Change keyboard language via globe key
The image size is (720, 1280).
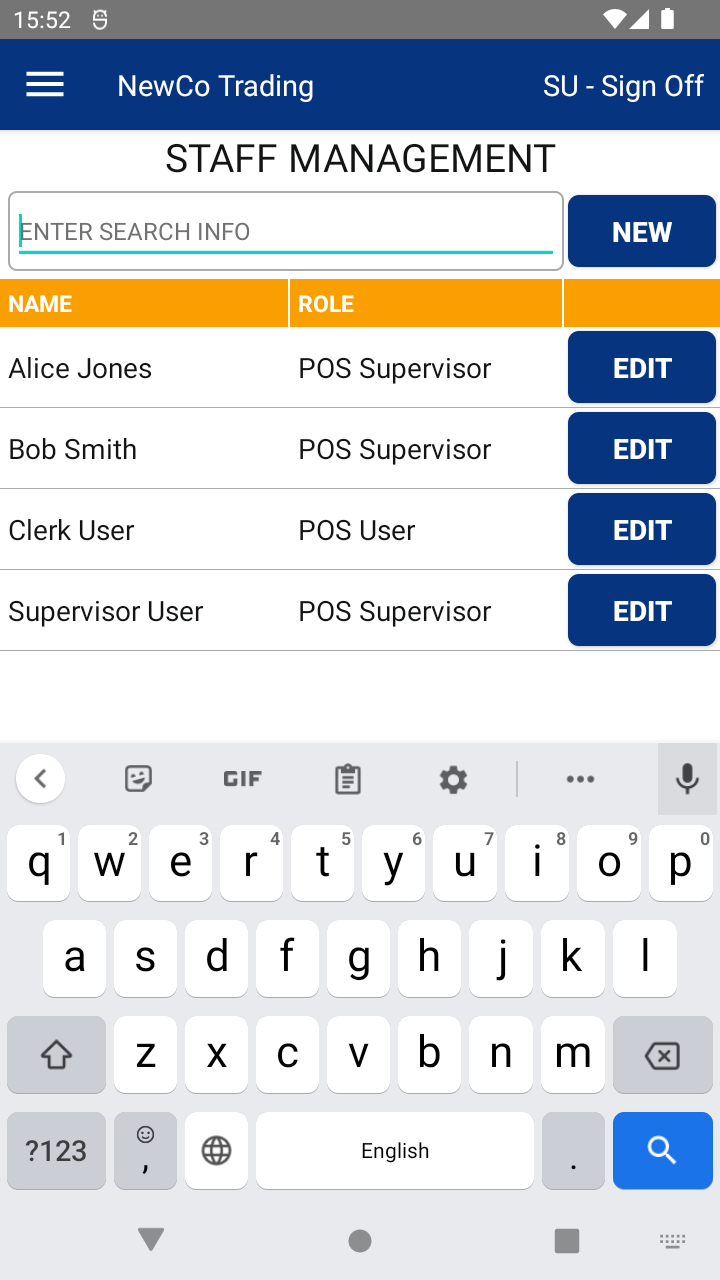(x=216, y=1150)
